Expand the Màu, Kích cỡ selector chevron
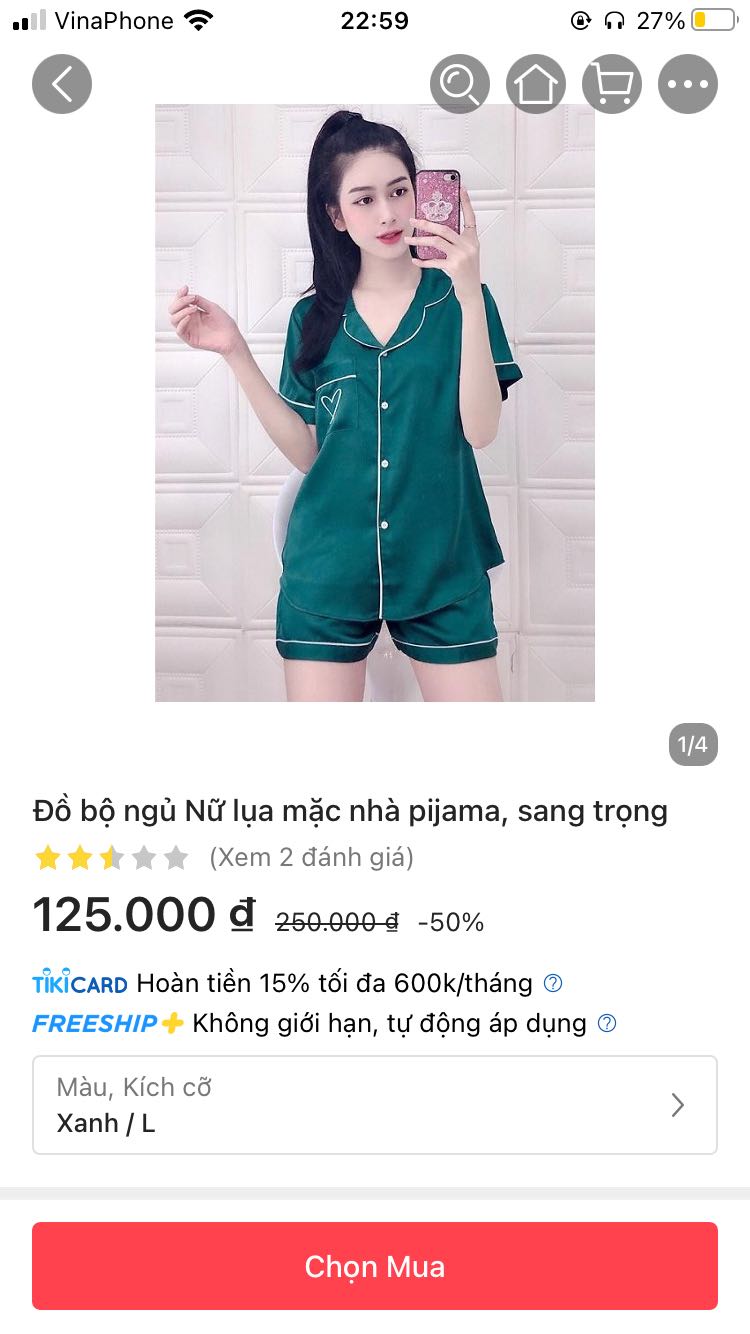 tap(678, 1104)
